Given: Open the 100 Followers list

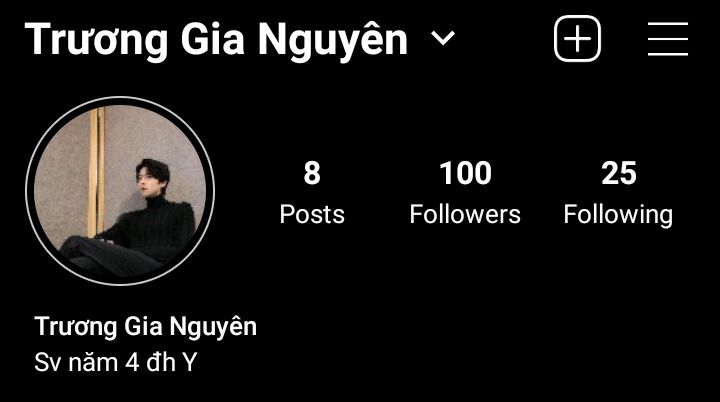Looking at the screenshot, I should tap(465, 192).
